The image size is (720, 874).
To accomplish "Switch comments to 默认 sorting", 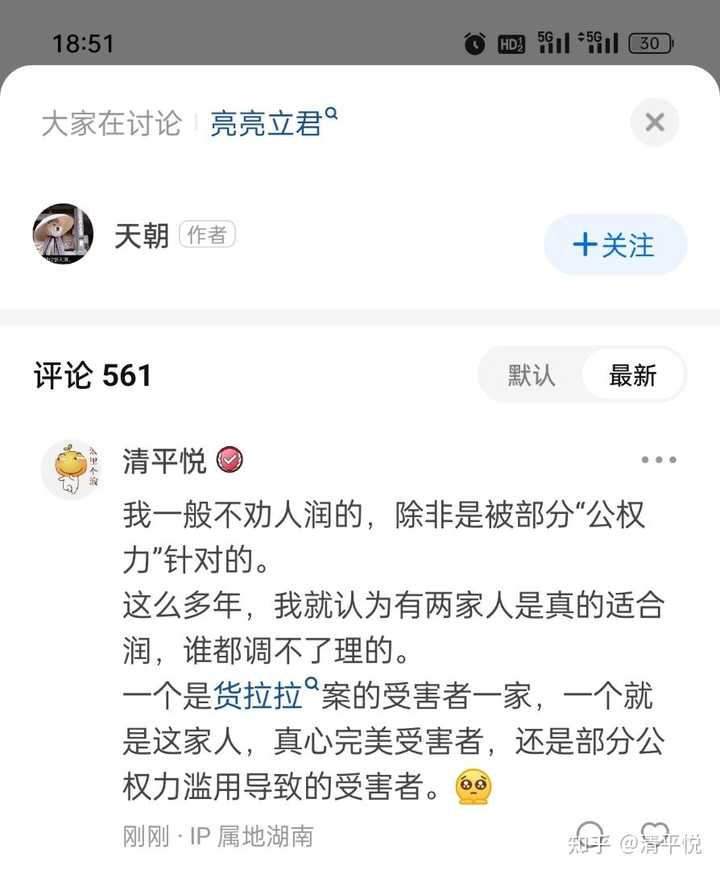I will coord(531,375).
